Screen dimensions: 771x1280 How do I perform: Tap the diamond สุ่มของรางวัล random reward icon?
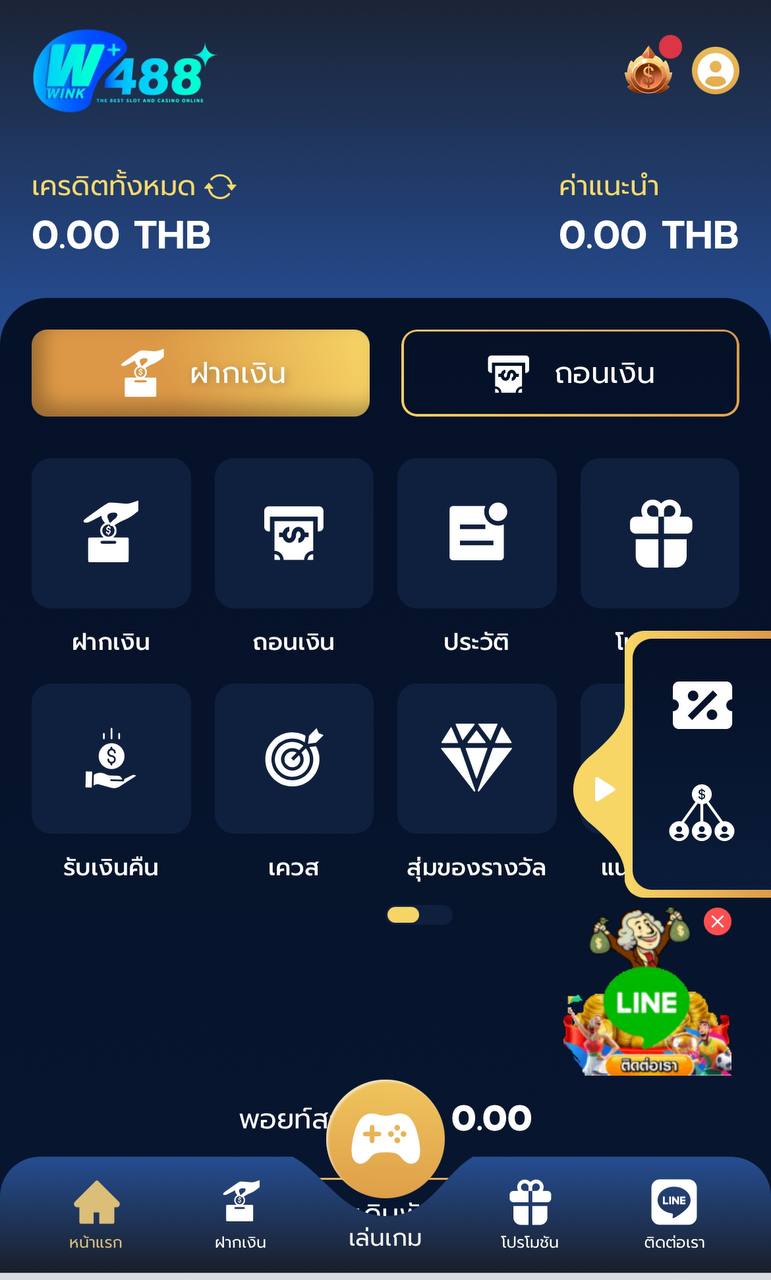pos(476,757)
